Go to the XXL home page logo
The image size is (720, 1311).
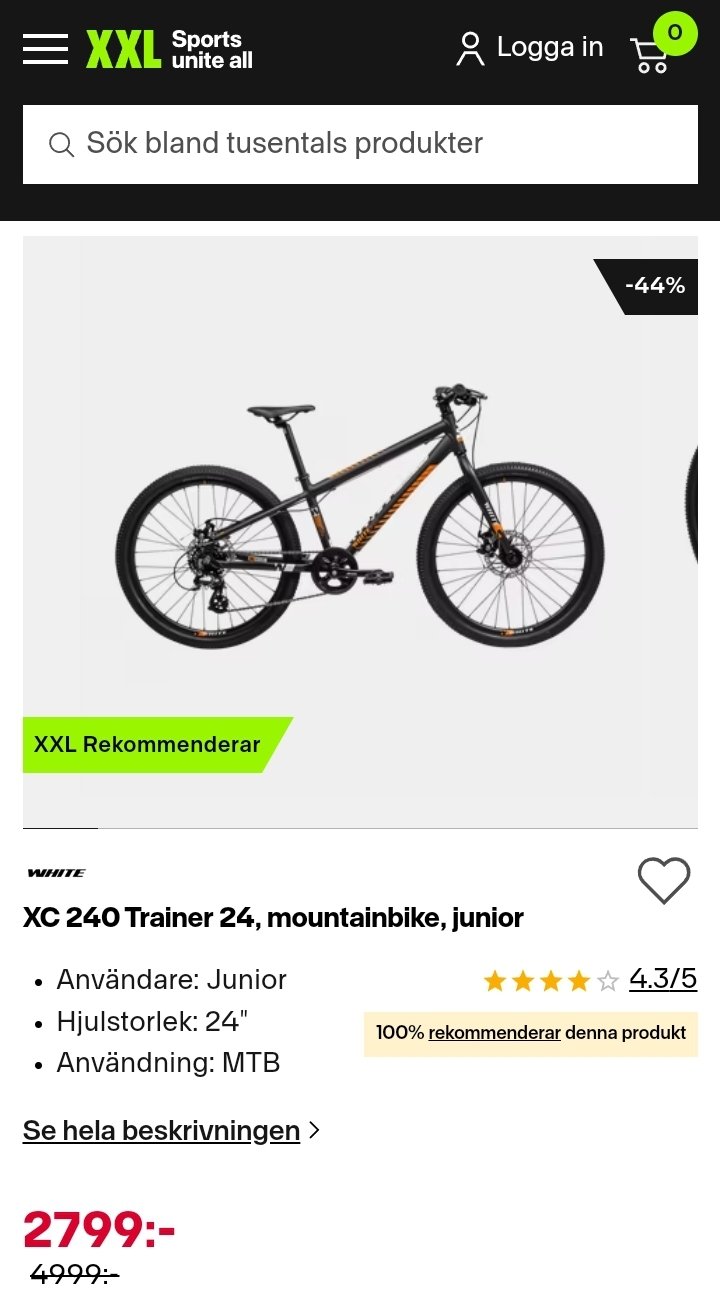(168, 49)
